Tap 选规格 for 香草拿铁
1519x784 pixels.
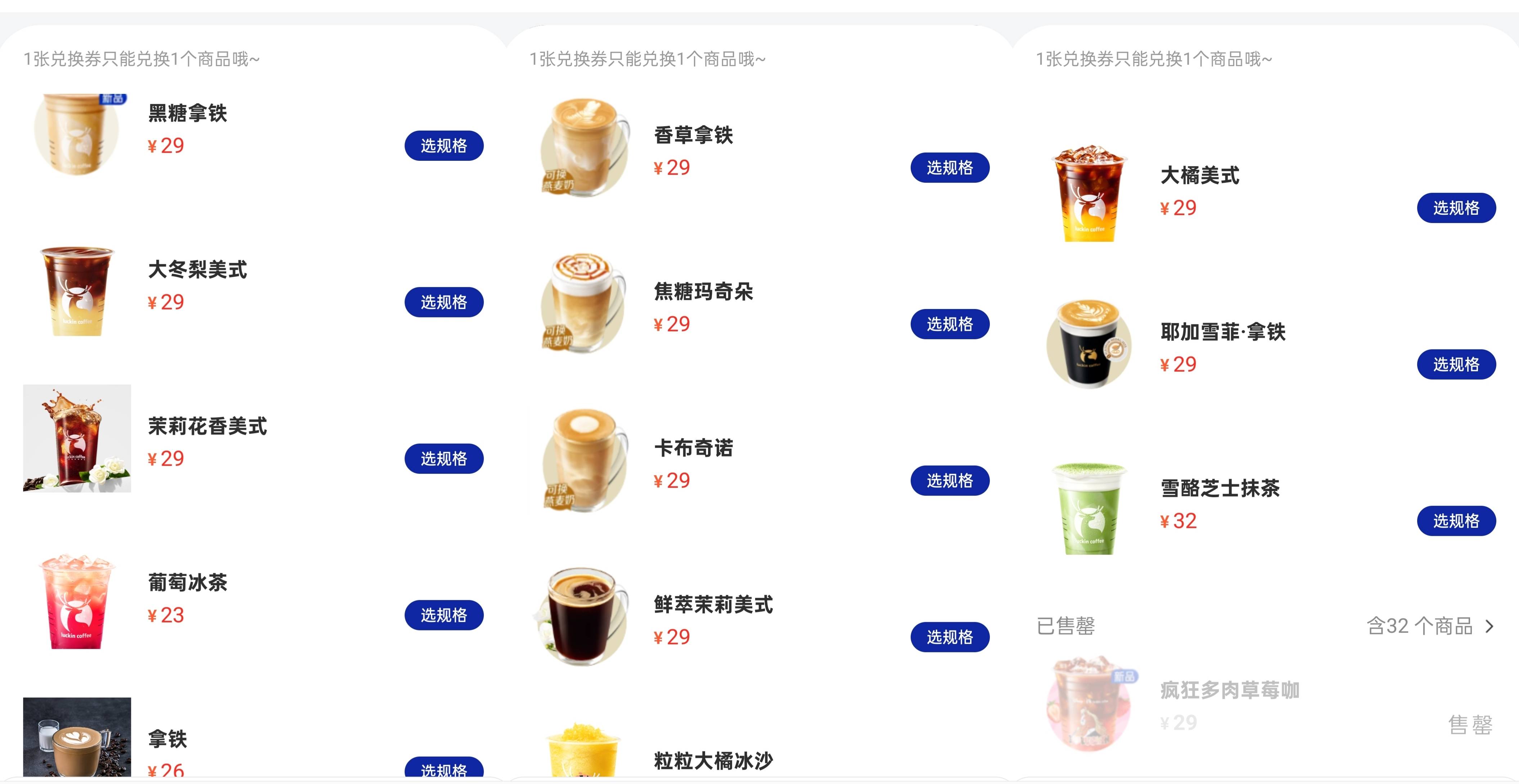tap(950, 168)
